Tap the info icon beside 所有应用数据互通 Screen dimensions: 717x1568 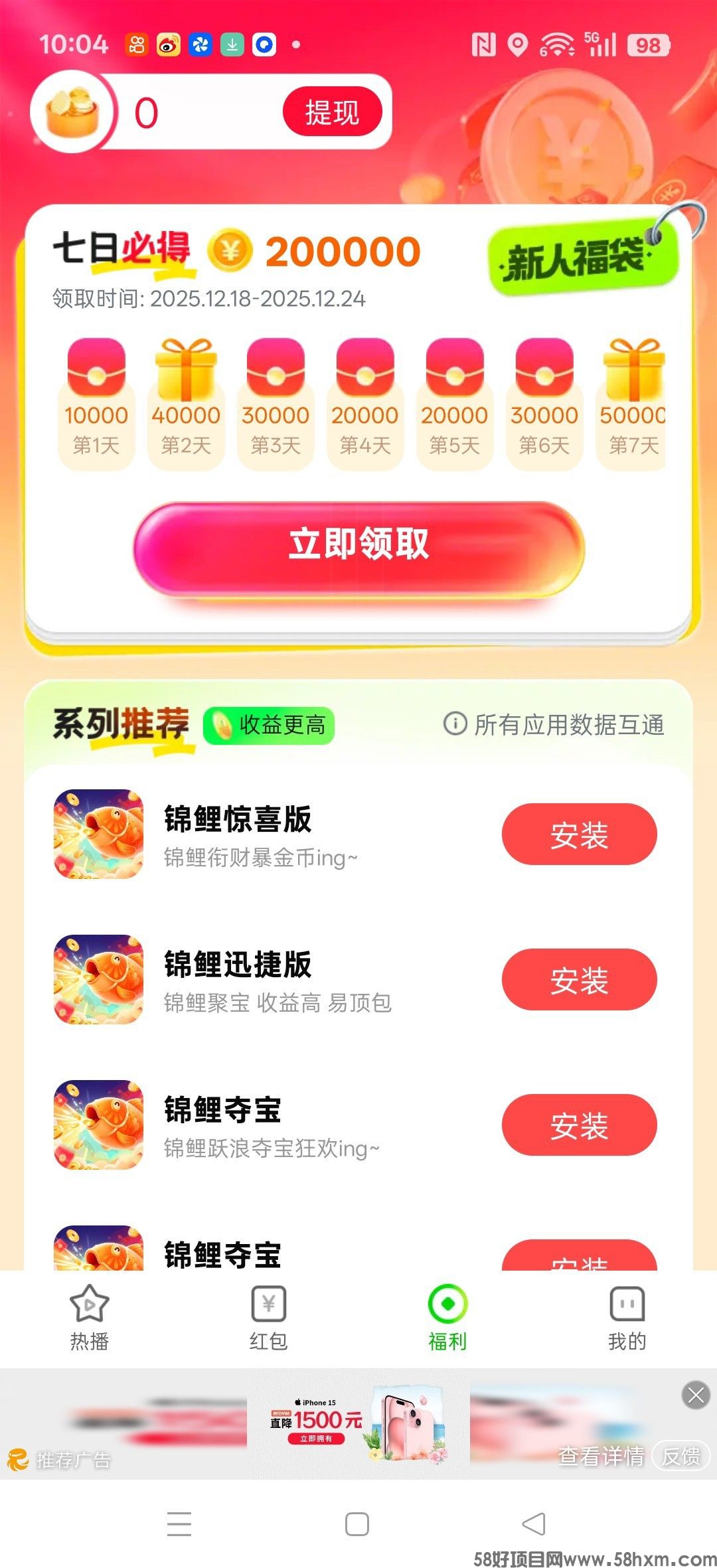[455, 726]
